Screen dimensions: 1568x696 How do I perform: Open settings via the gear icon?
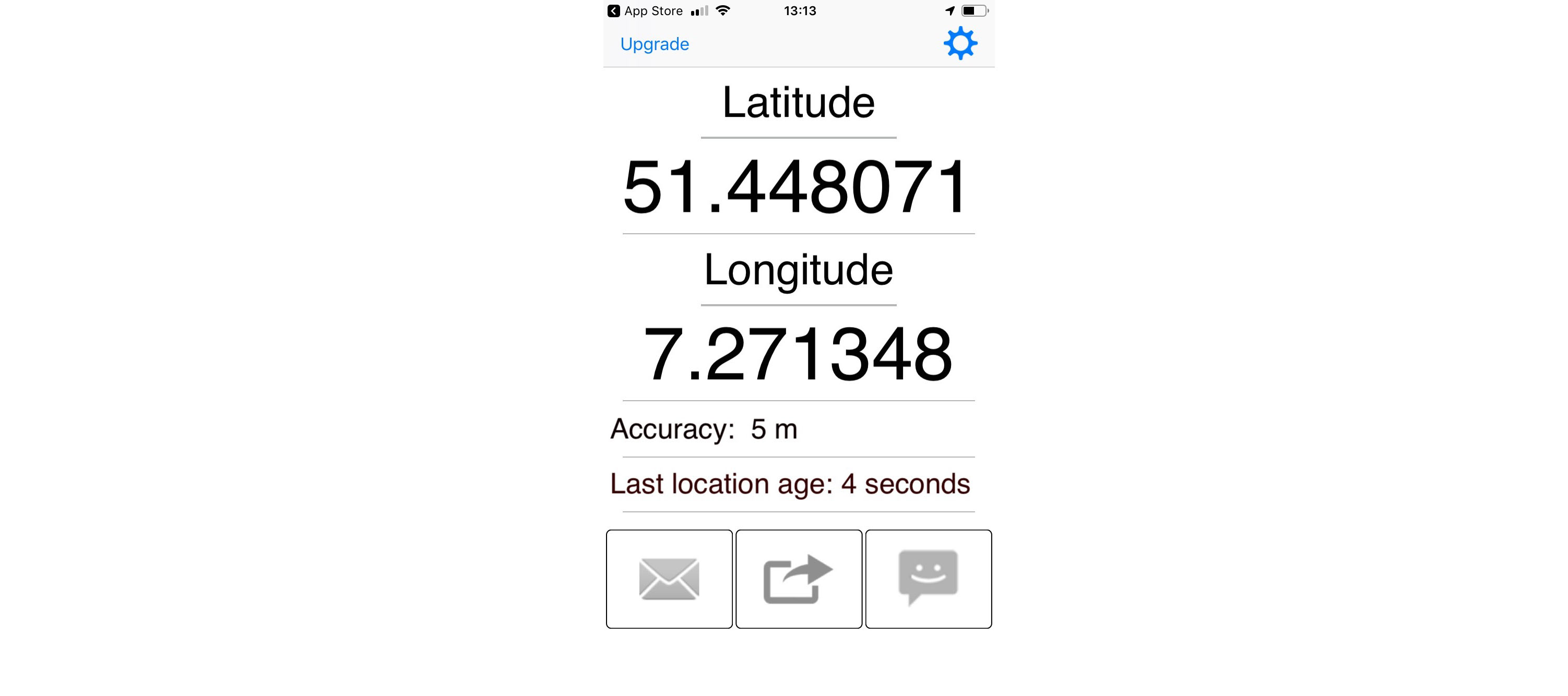(x=960, y=43)
